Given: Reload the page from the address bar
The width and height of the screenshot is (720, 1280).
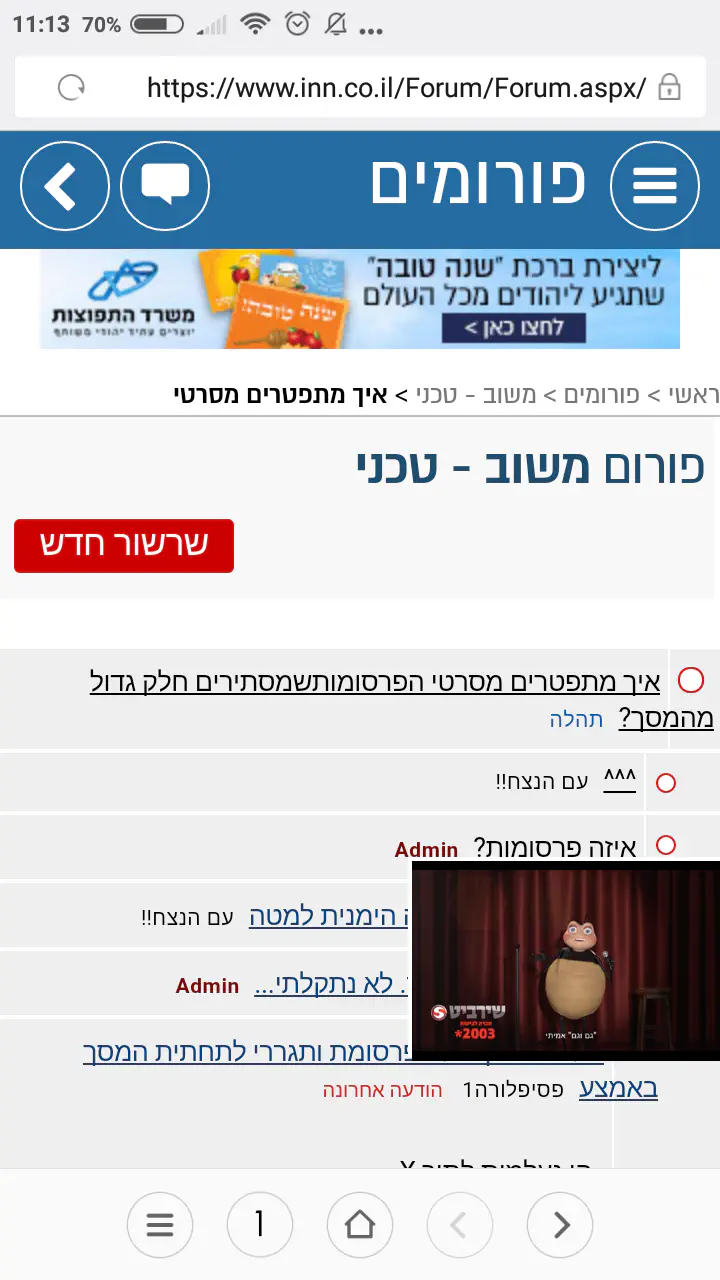Looking at the screenshot, I should [71, 88].
